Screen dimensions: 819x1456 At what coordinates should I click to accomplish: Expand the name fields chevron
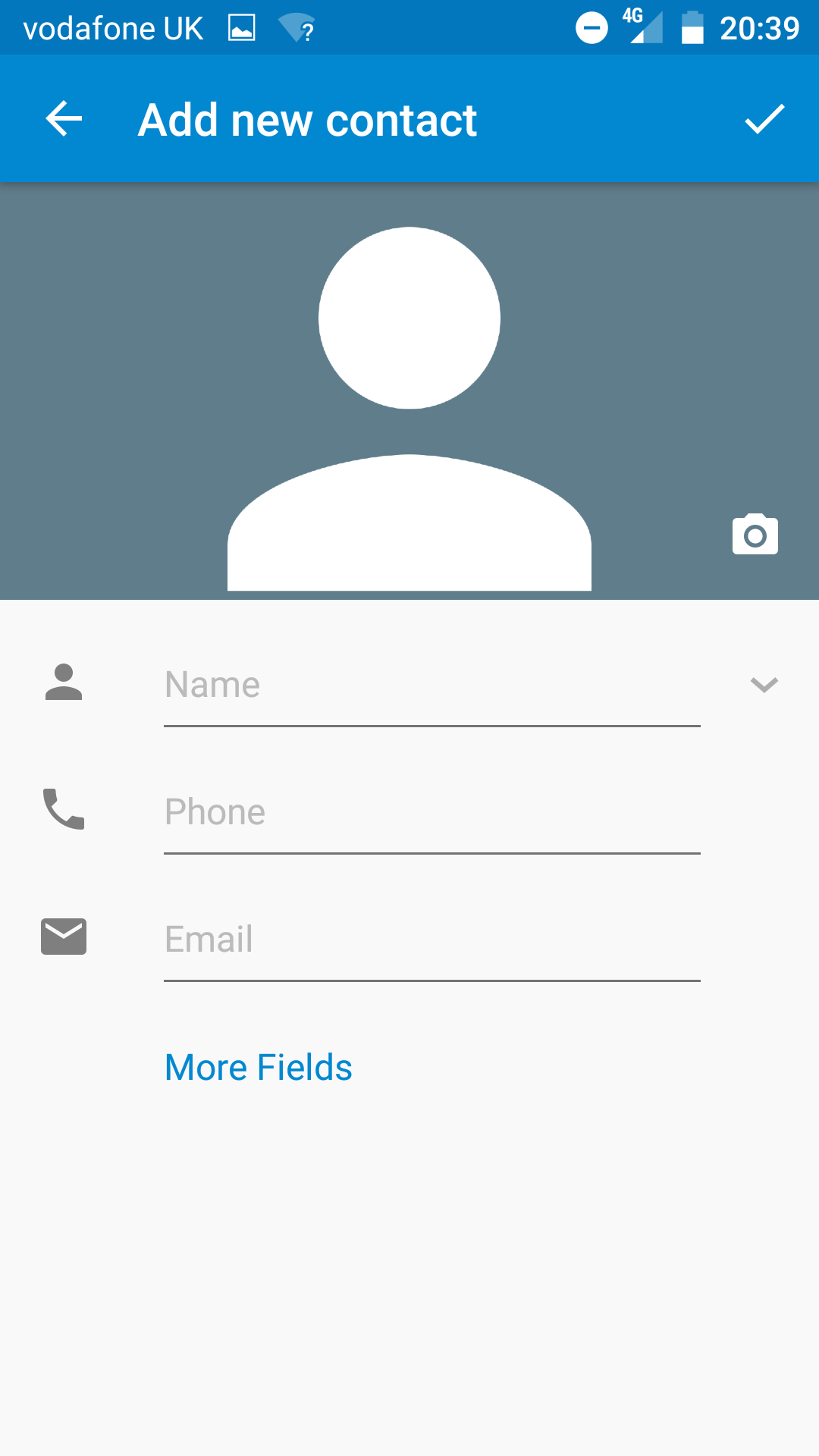[x=764, y=685]
